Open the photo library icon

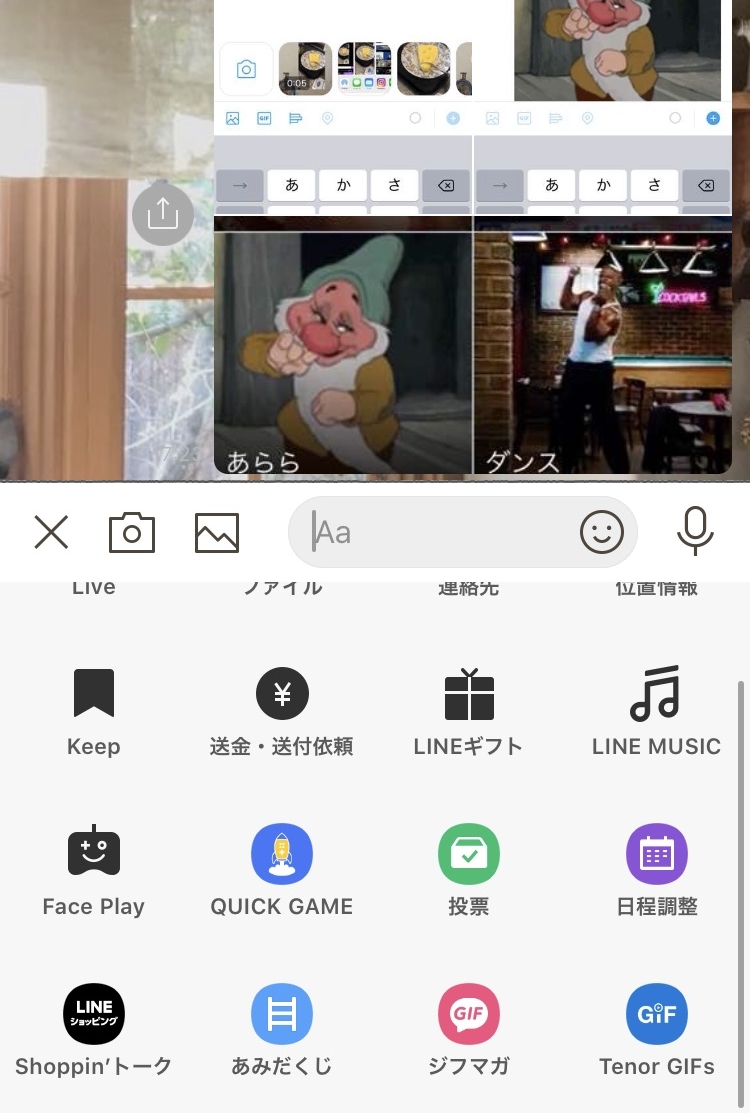point(217,531)
